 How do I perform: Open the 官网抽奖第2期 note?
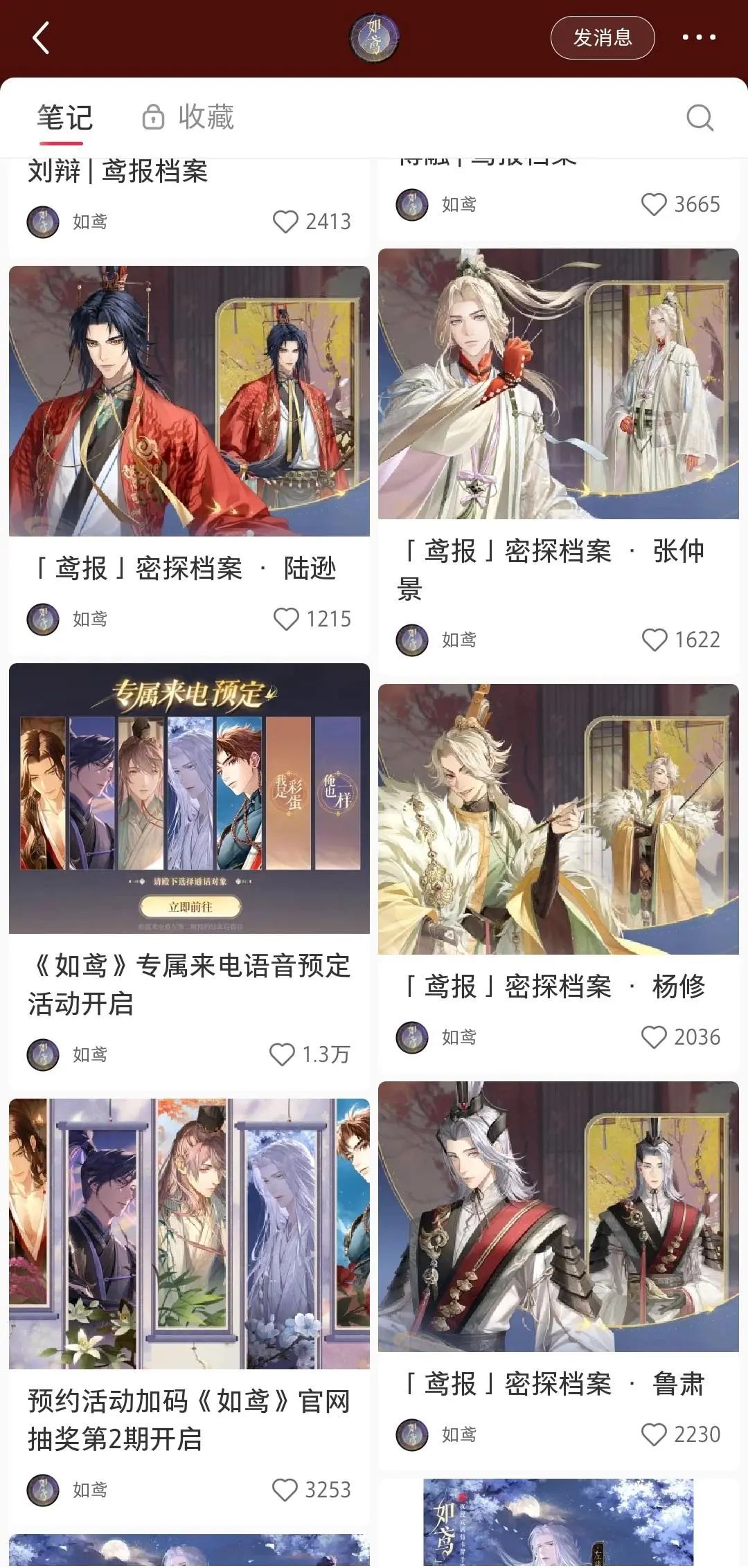pyautogui.click(x=189, y=1234)
